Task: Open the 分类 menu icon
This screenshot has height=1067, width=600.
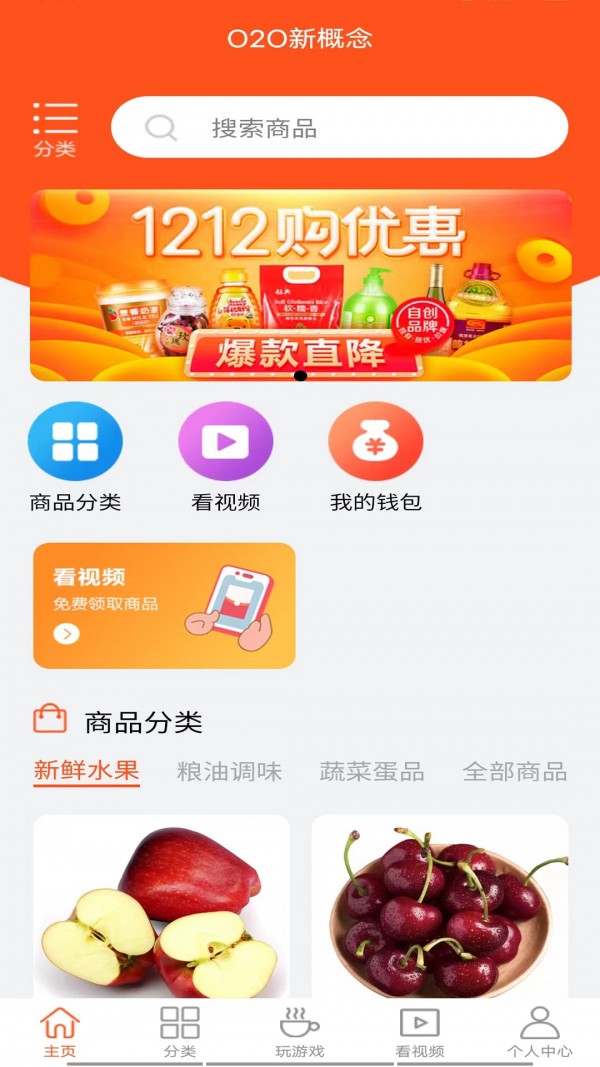Action: 55,129
